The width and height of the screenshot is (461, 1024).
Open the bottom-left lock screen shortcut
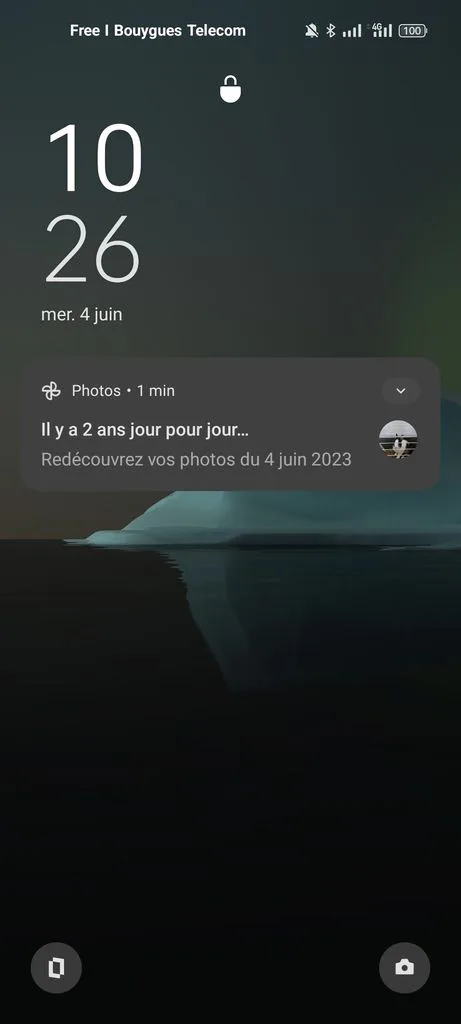[x=56, y=967]
